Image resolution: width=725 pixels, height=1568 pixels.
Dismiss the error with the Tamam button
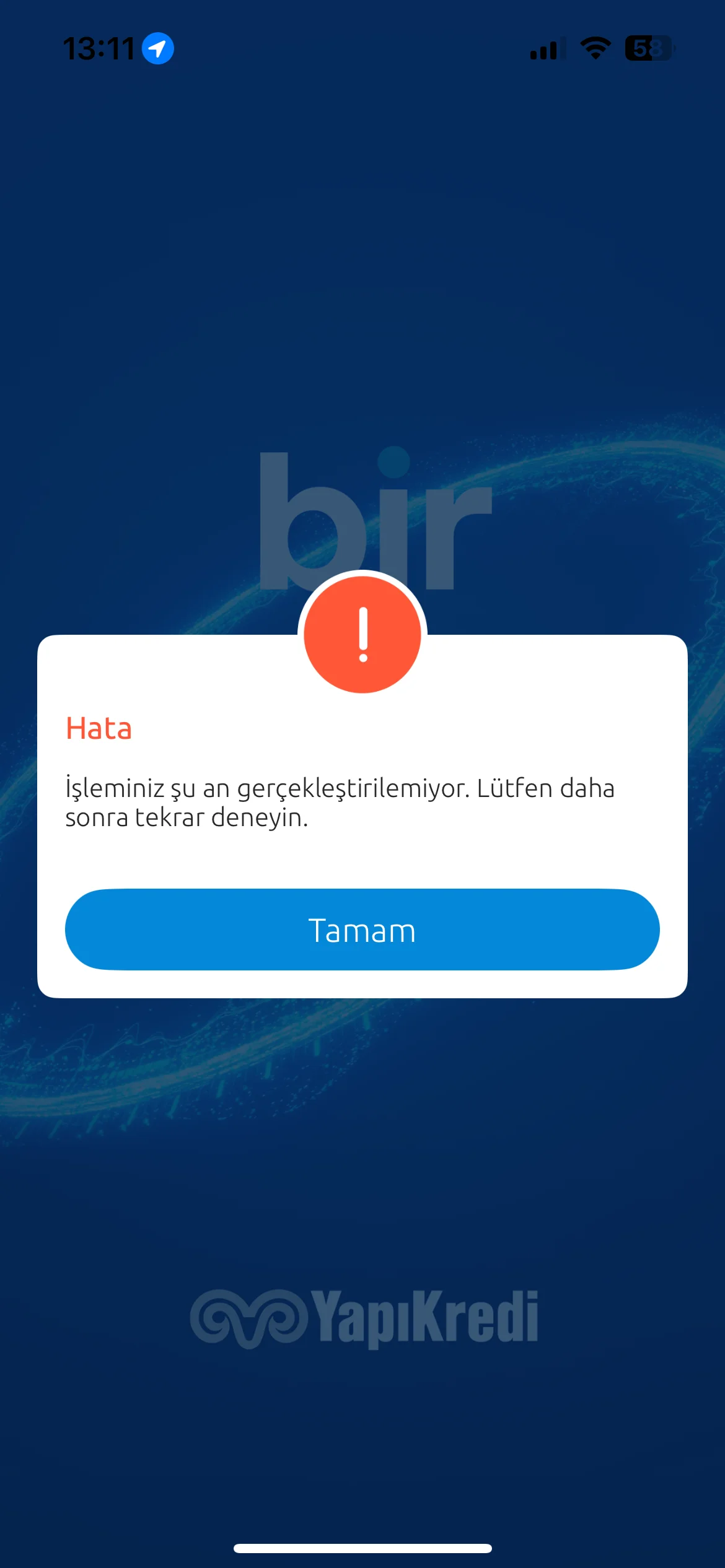(362, 929)
